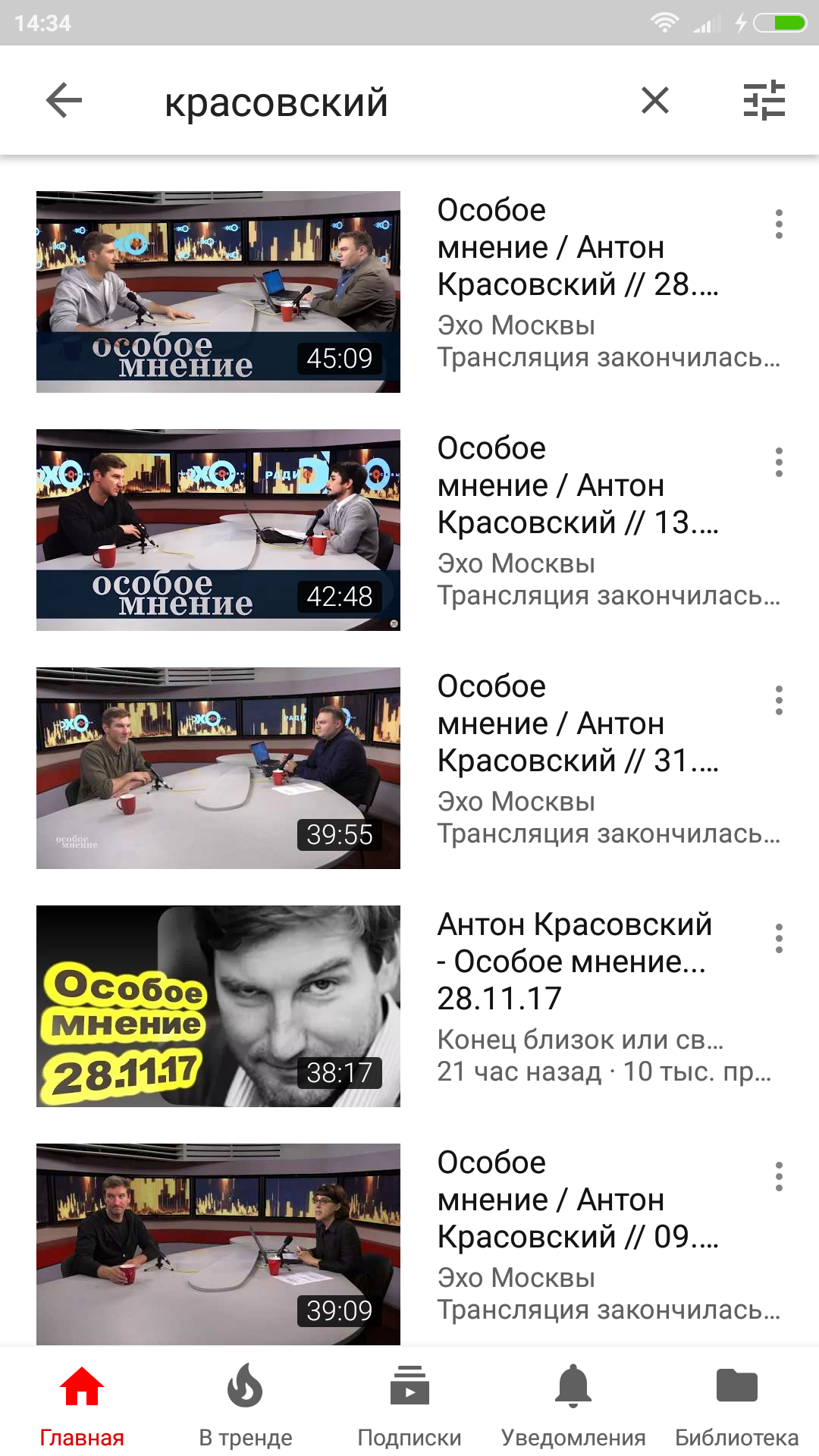The height and width of the screenshot is (1456, 819).
Task: Go back from the search results
Action: point(64,101)
